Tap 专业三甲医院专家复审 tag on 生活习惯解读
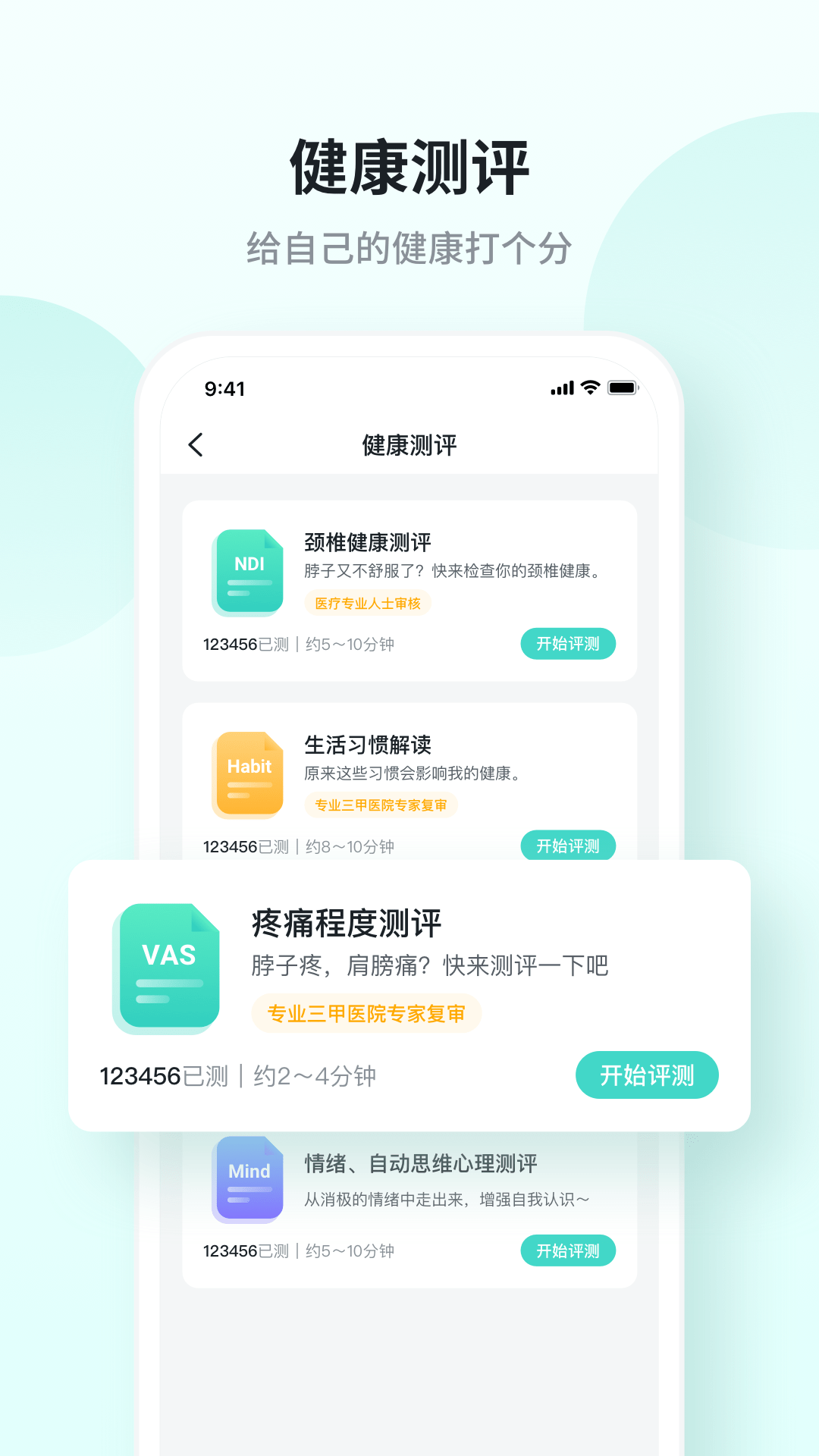This screenshot has height=1456, width=819. [x=382, y=805]
